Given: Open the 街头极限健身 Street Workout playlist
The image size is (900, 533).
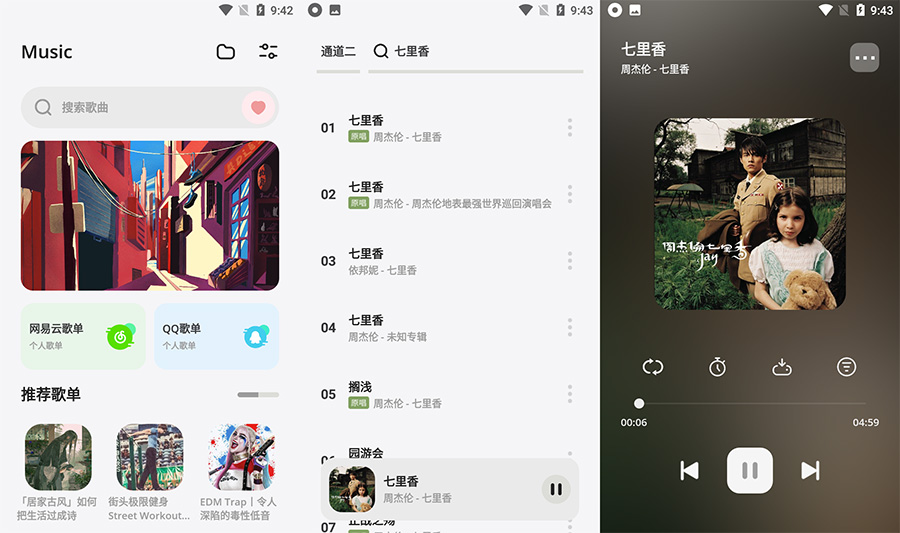Looking at the screenshot, I should [x=149, y=470].
